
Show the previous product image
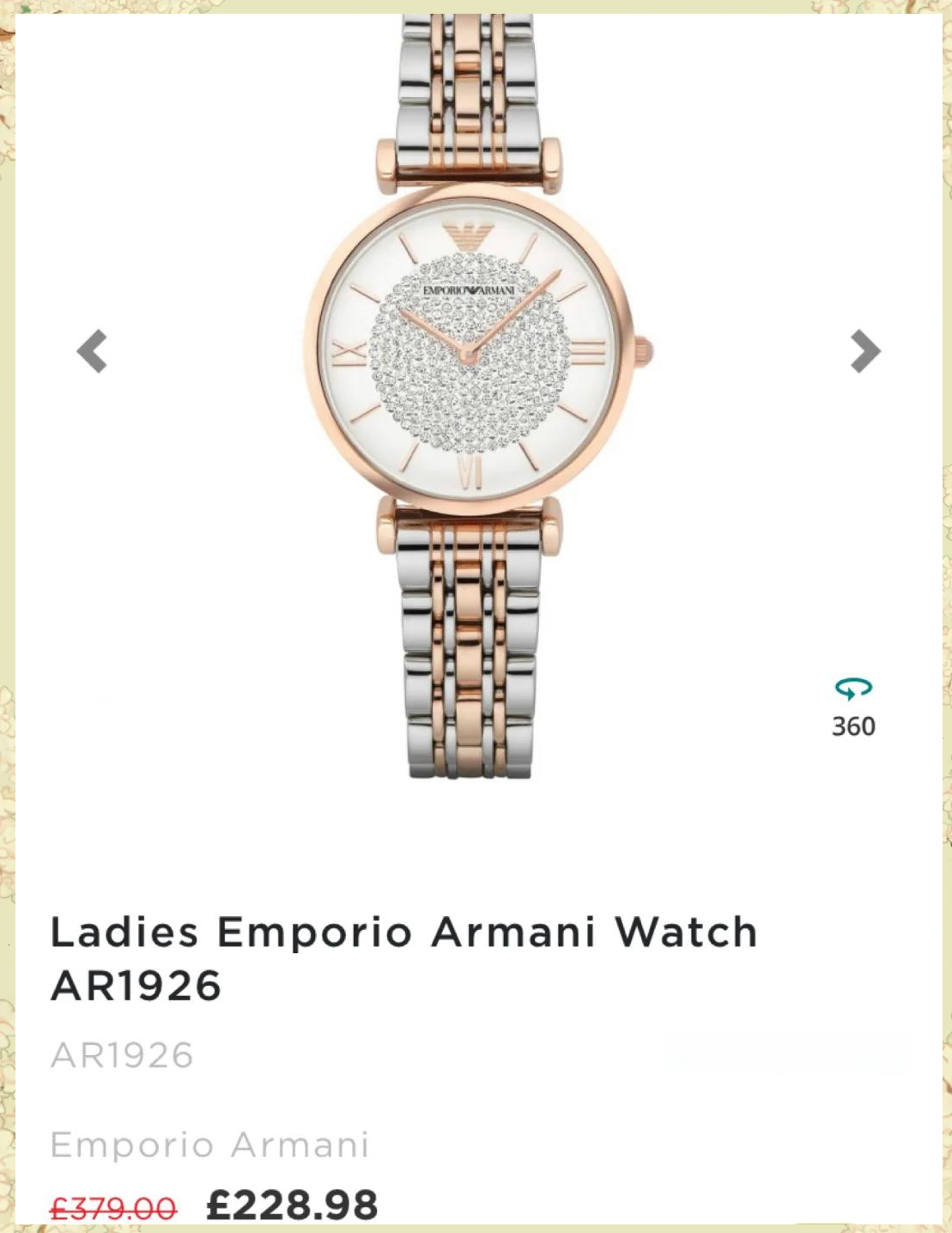point(92,351)
